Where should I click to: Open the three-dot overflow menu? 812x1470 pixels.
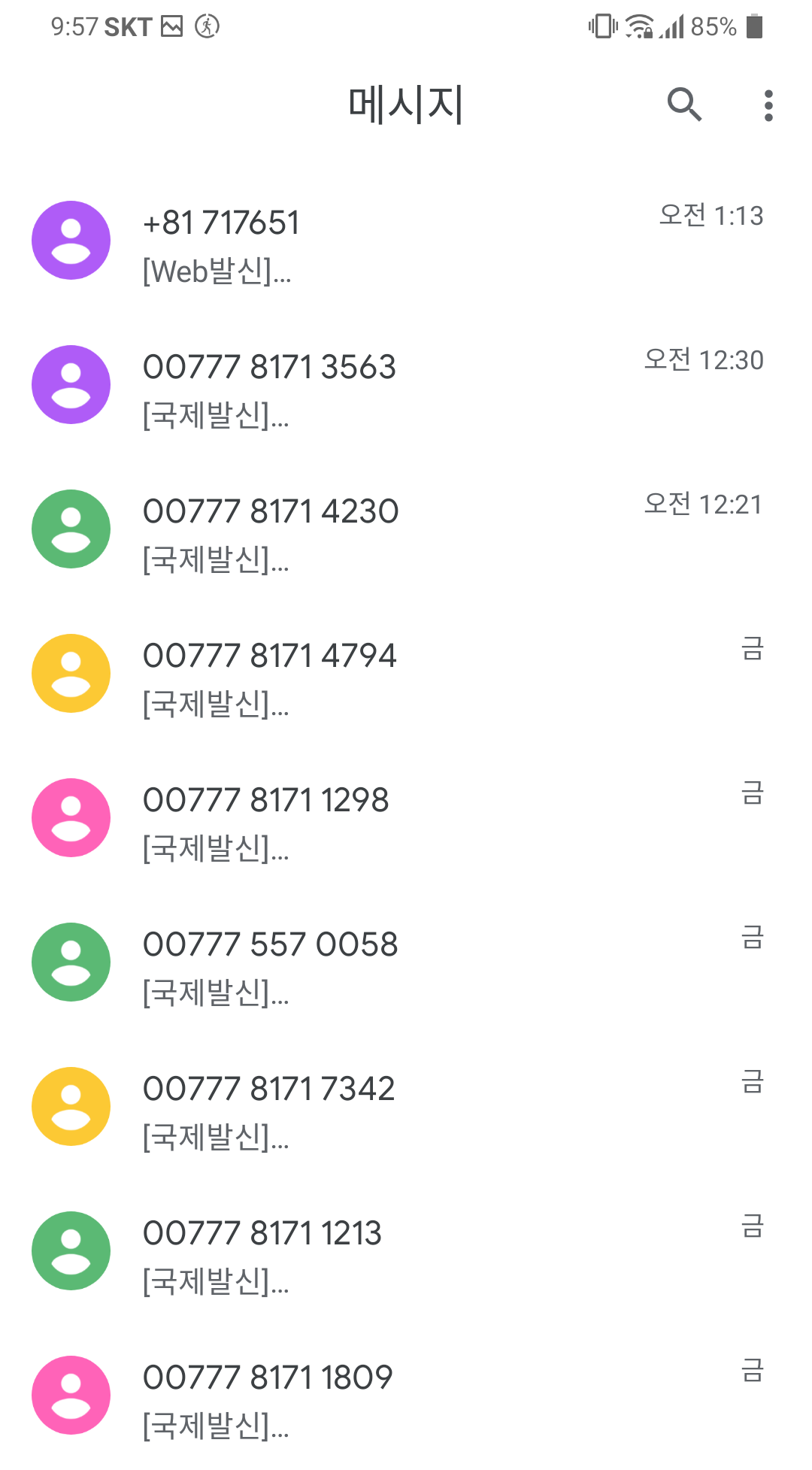pyautogui.click(x=768, y=106)
